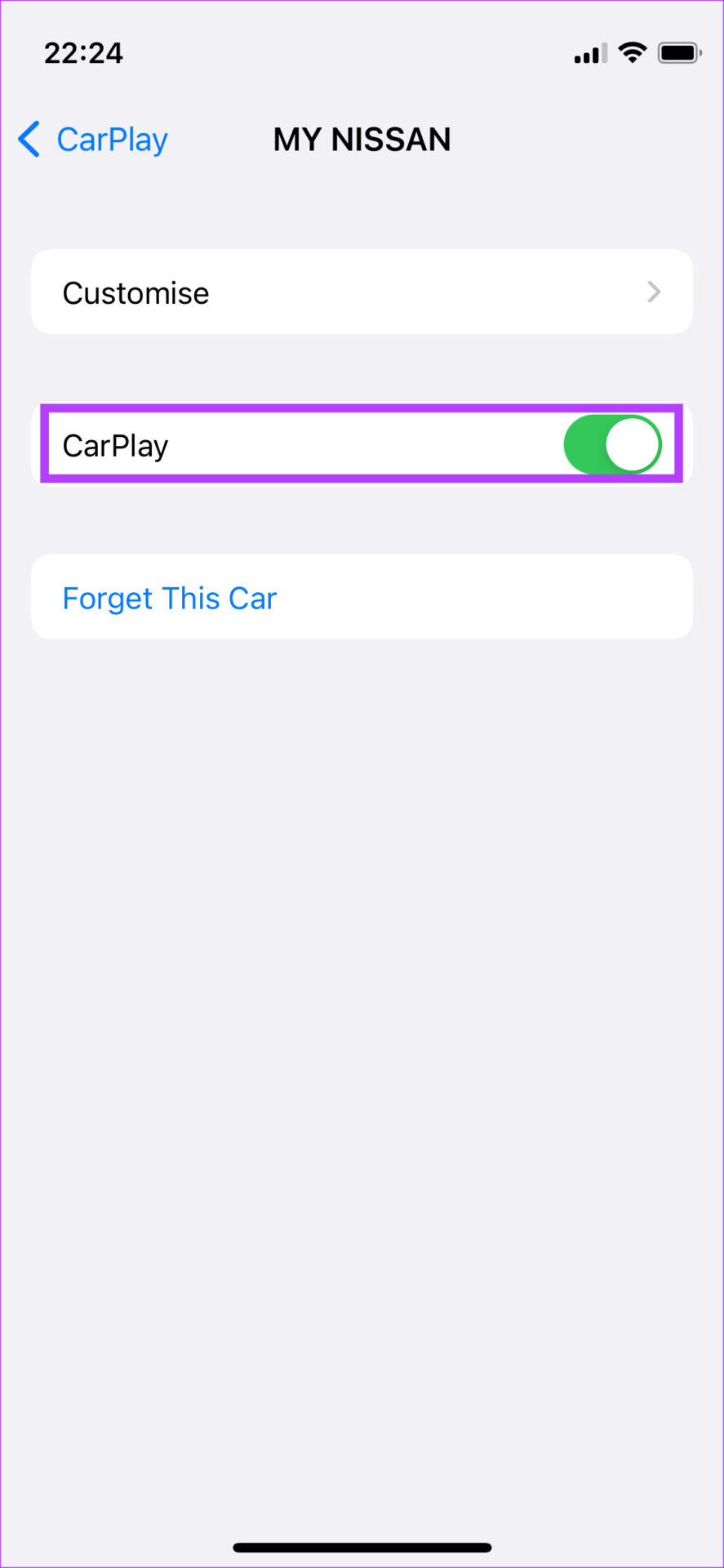
Task: Open the Customise row
Action: click(362, 292)
